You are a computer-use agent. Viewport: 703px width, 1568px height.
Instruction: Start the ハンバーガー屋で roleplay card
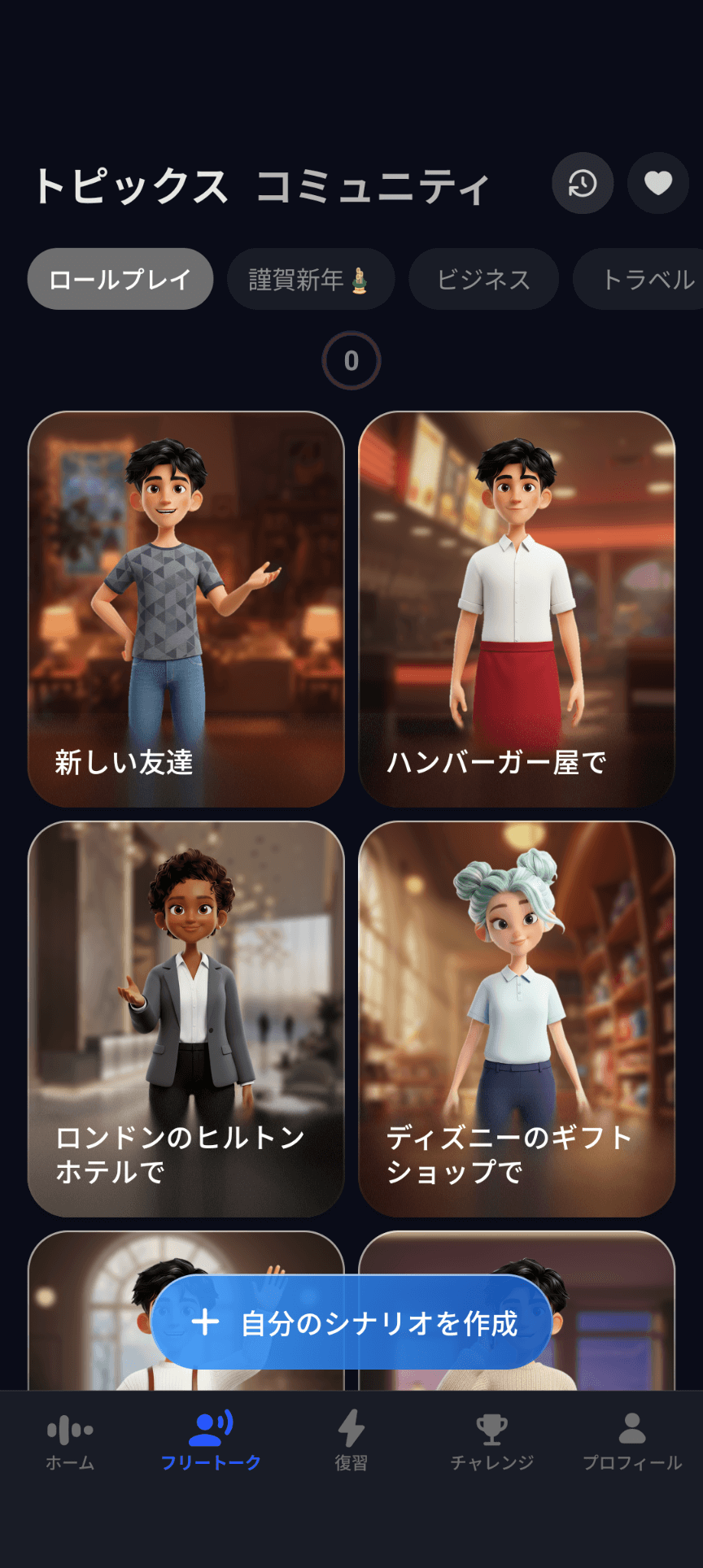(517, 609)
